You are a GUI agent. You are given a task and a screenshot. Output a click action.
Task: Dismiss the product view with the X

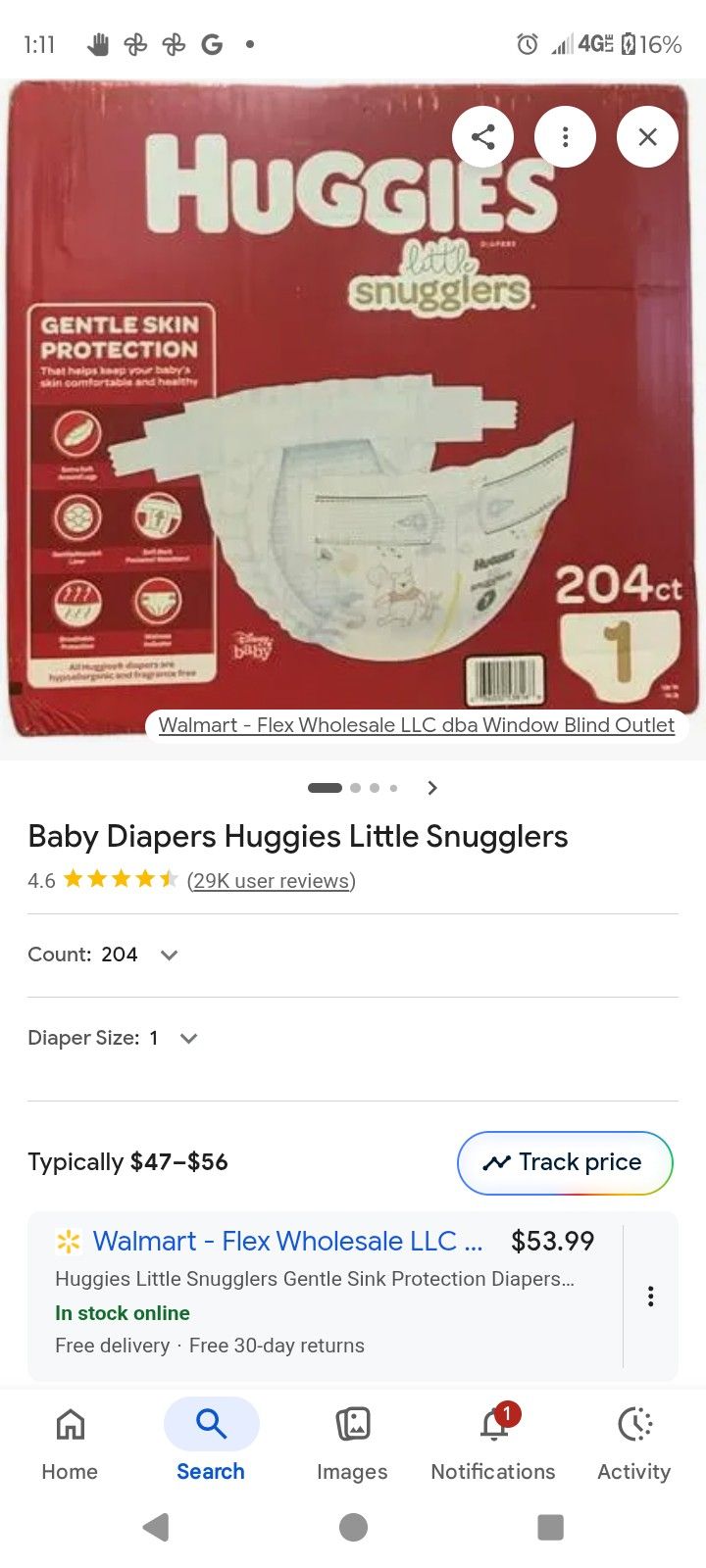click(647, 136)
